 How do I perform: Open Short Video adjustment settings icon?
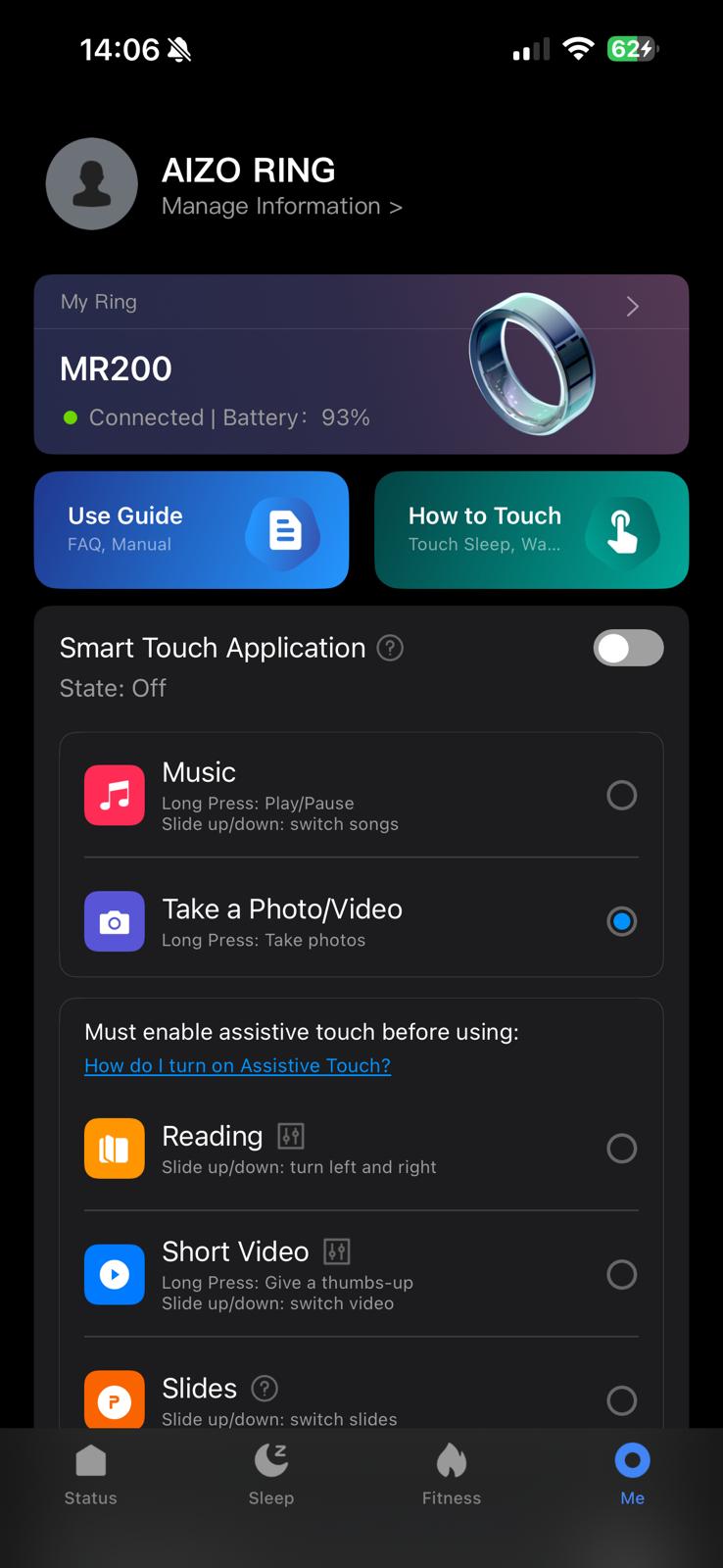(x=336, y=1251)
